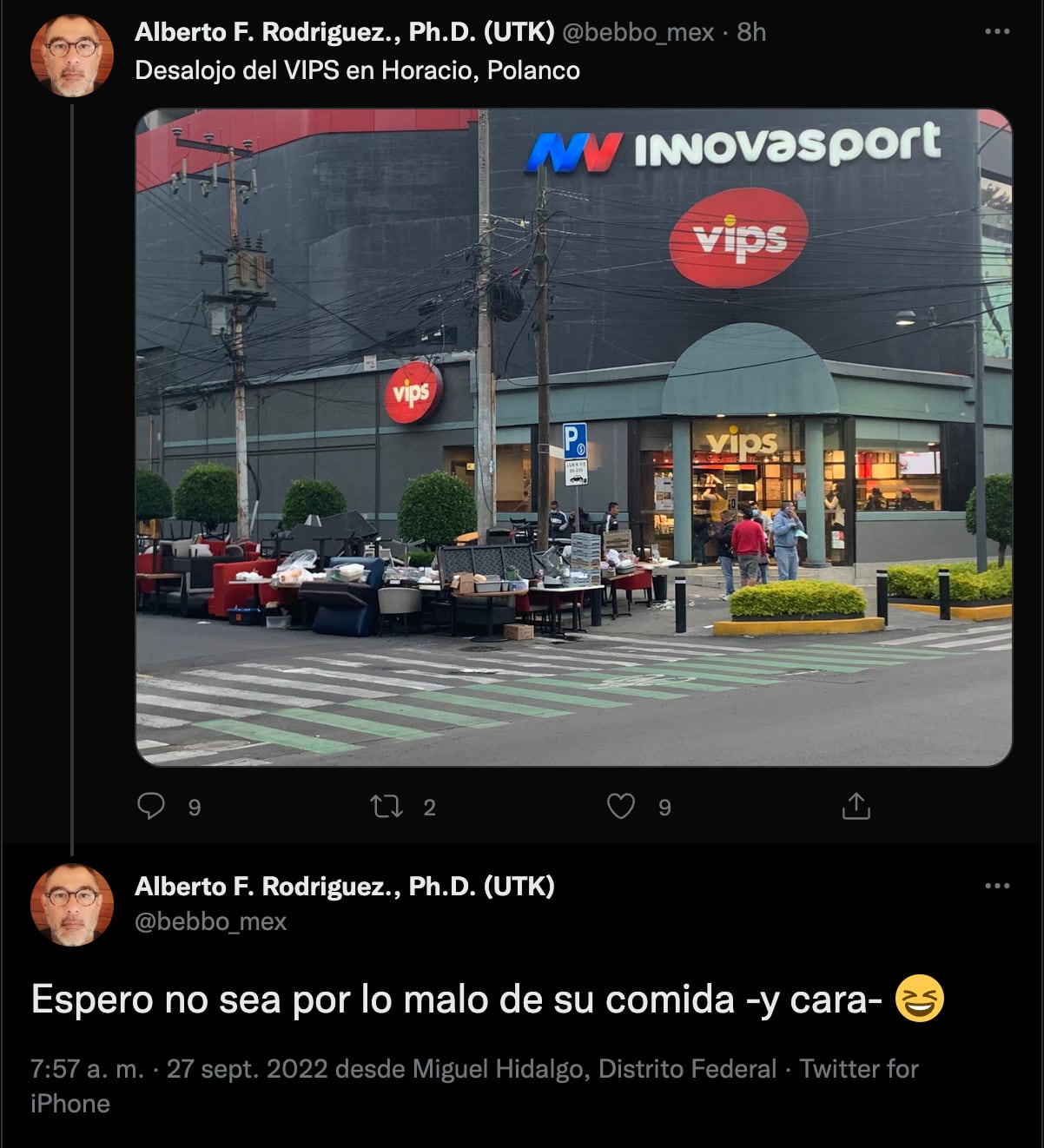Open overflow menu on the VIPS desalojo tweet
This screenshot has height=1148, width=1044.
tap(996, 32)
